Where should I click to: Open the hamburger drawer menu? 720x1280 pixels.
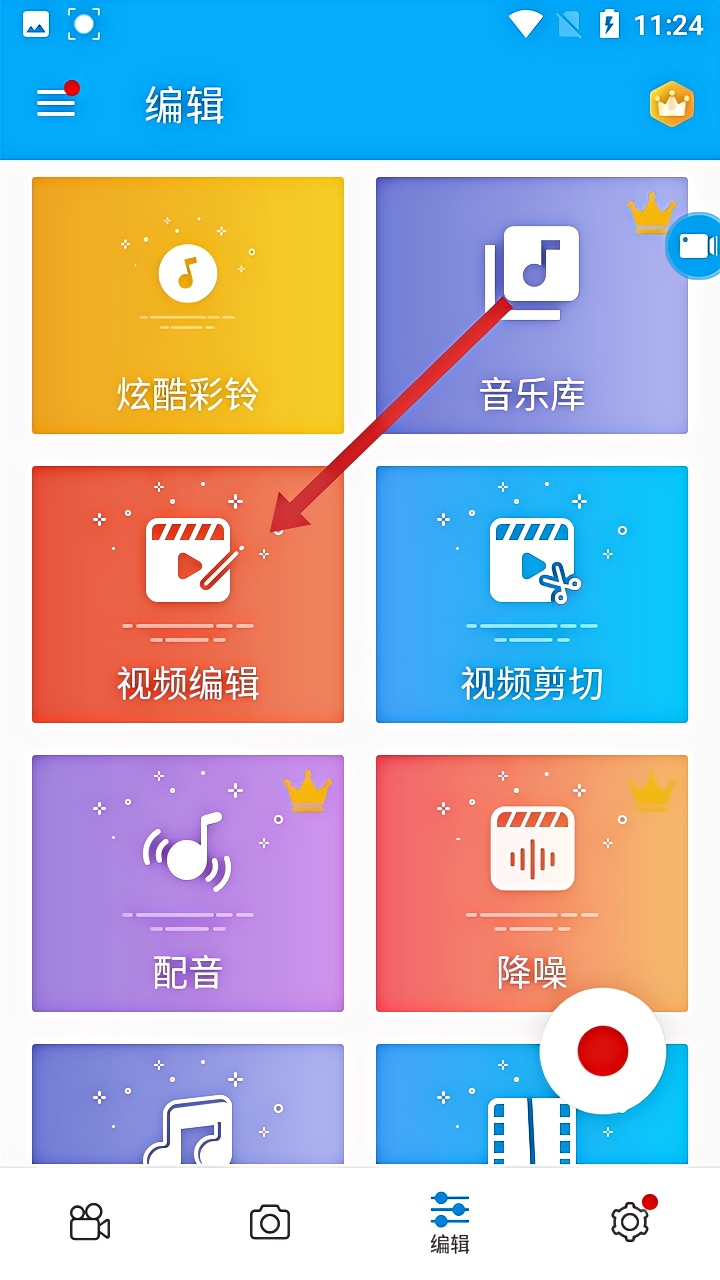[56, 103]
